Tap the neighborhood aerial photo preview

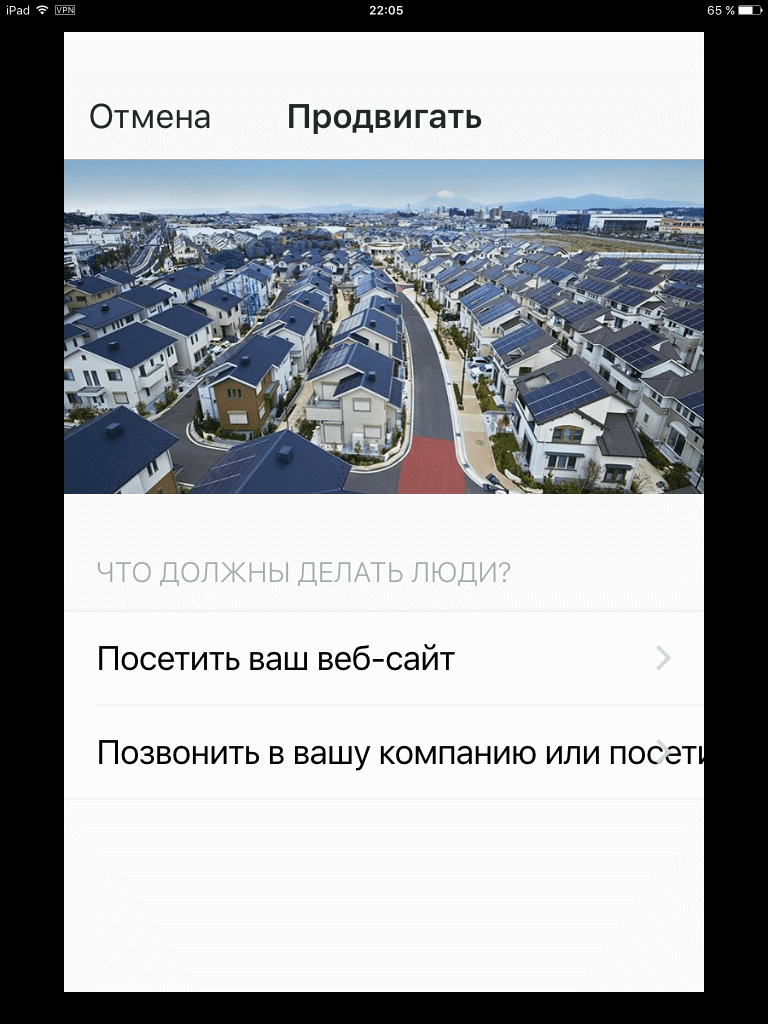[x=383, y=325]
